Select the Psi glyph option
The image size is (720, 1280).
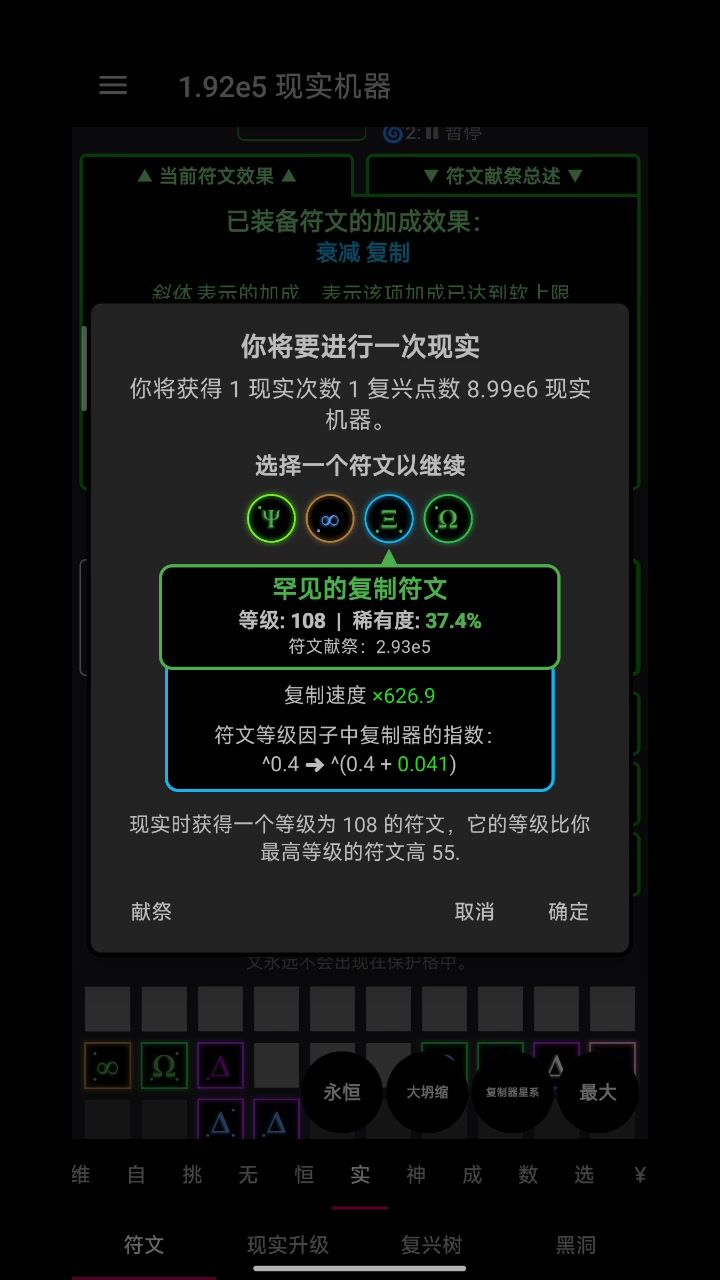tap(271, 519)
